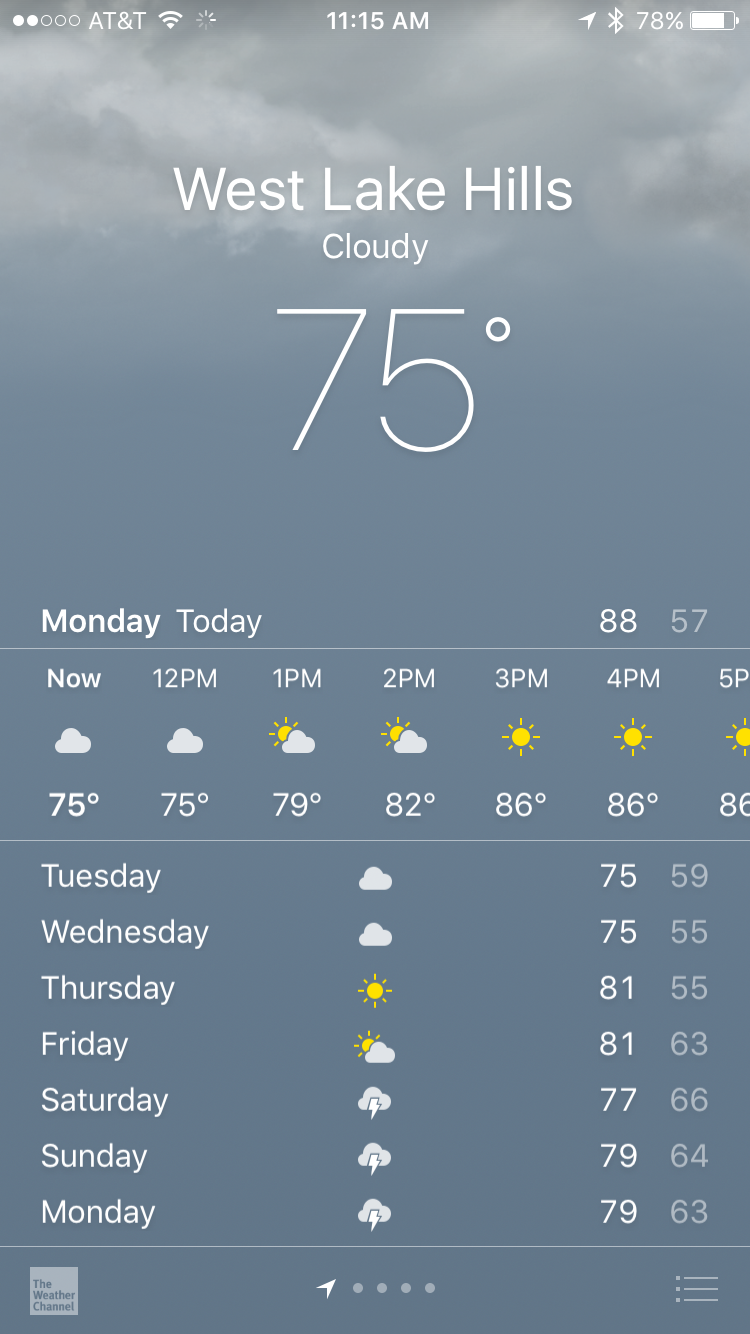This screenshot has width=750, height=1334.
Task: Open The Weather Channel link
Action: click(54, 1290)
